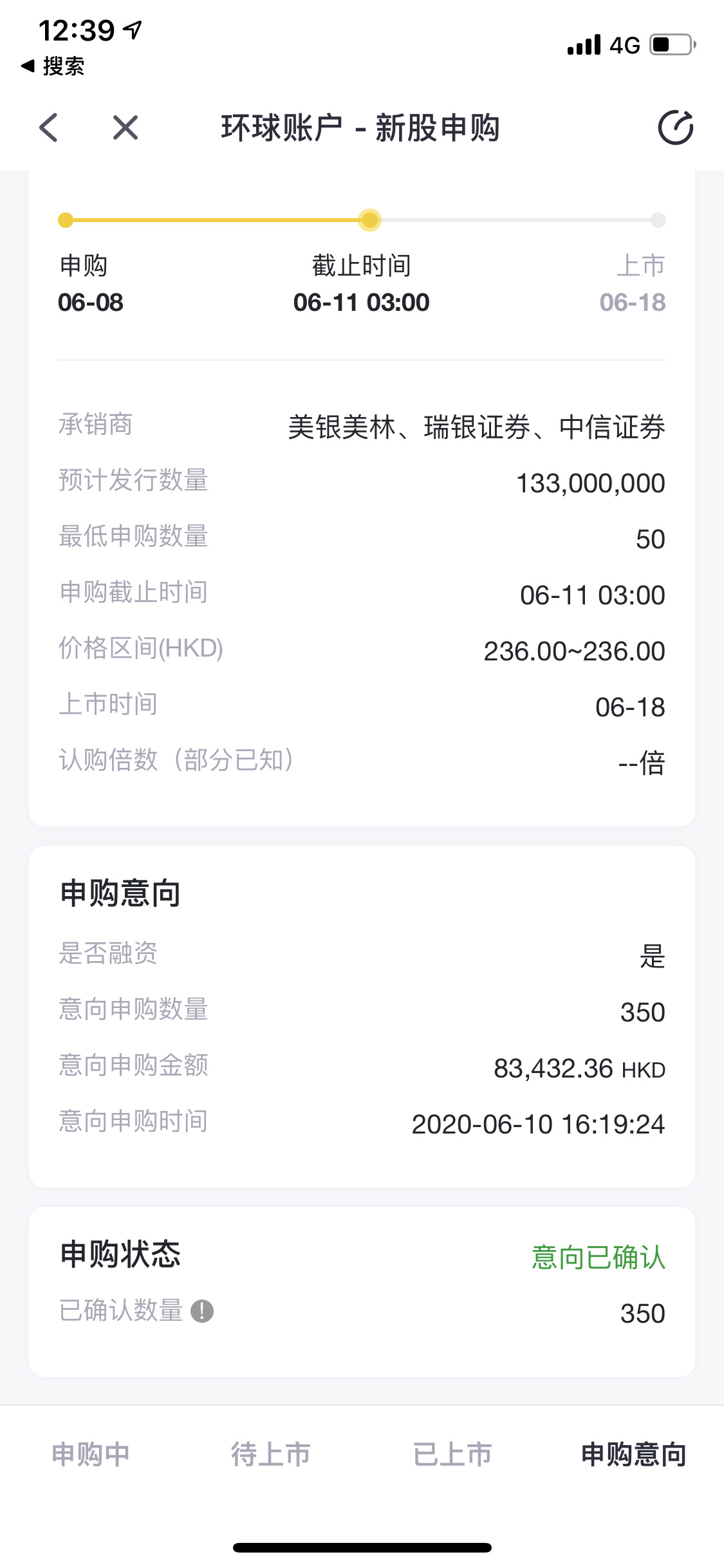Viewport: 724px width, 1568px height.
Task: Return to 搜索 via the status bar link
Action: (x=53, y=66)
